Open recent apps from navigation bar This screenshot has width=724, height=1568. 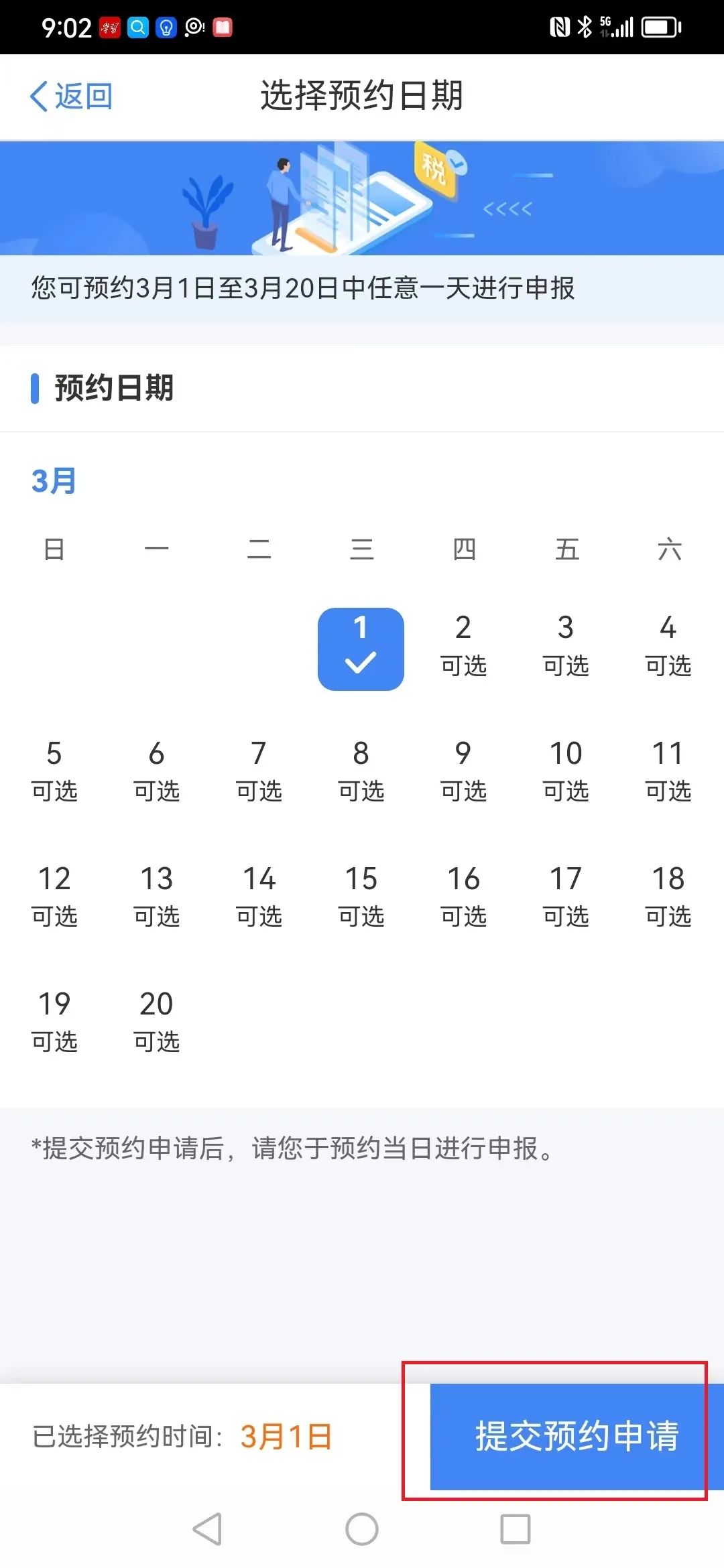[516, 1529]
